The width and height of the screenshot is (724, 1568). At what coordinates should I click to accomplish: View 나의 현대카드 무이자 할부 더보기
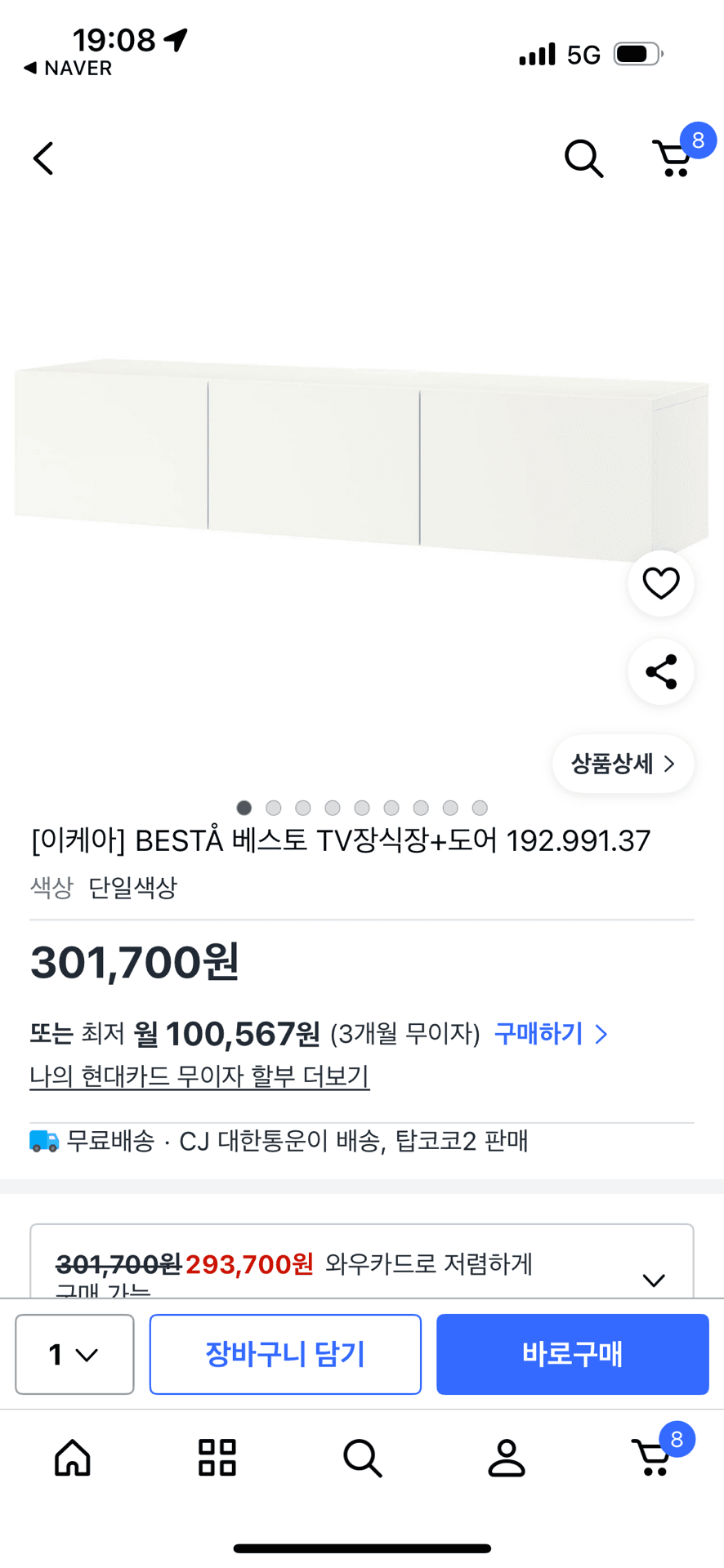pyautogui.click(x=199, y=1076)
